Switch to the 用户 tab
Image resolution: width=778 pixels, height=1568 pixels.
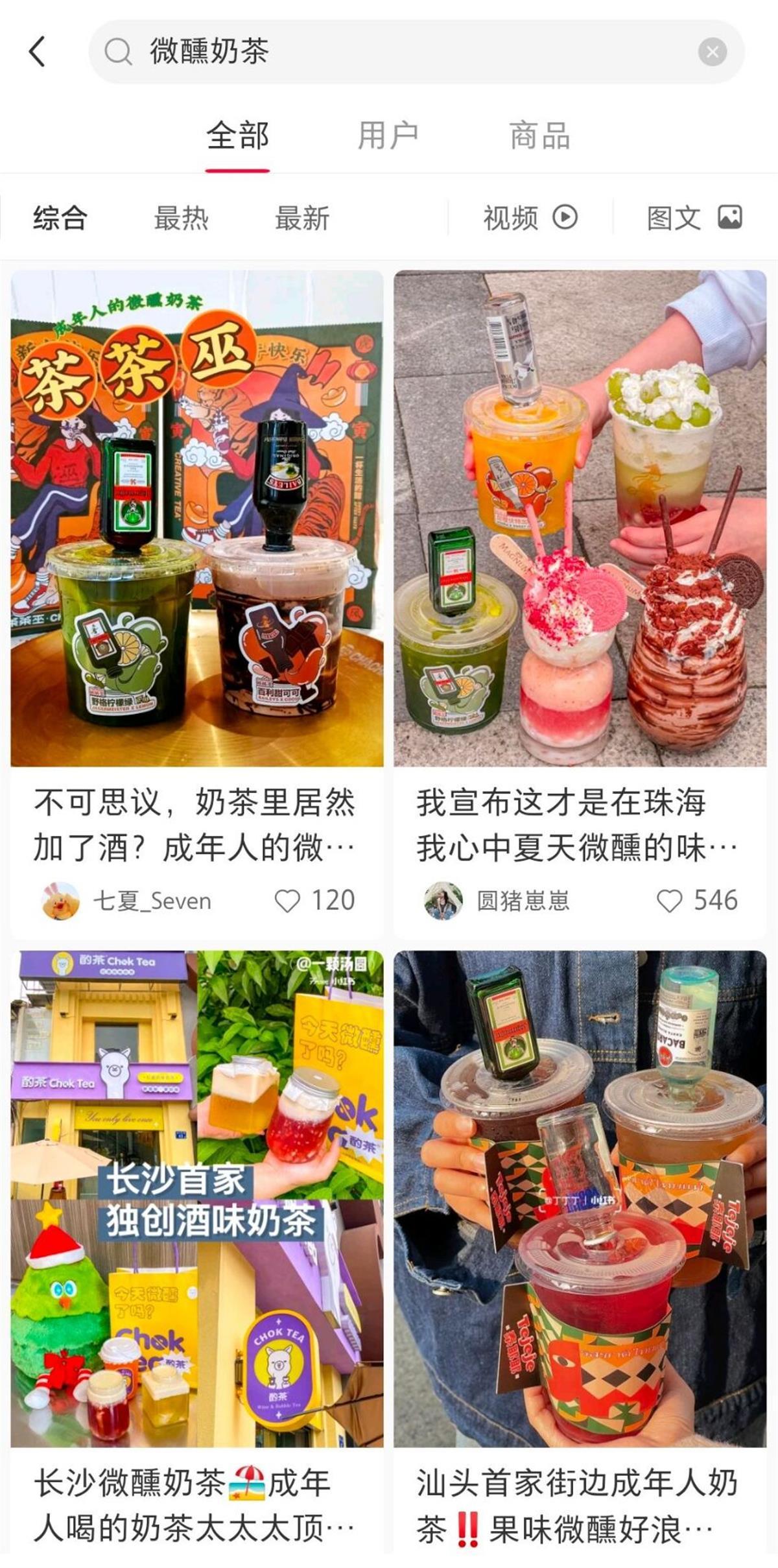click(x=388, y=136)
